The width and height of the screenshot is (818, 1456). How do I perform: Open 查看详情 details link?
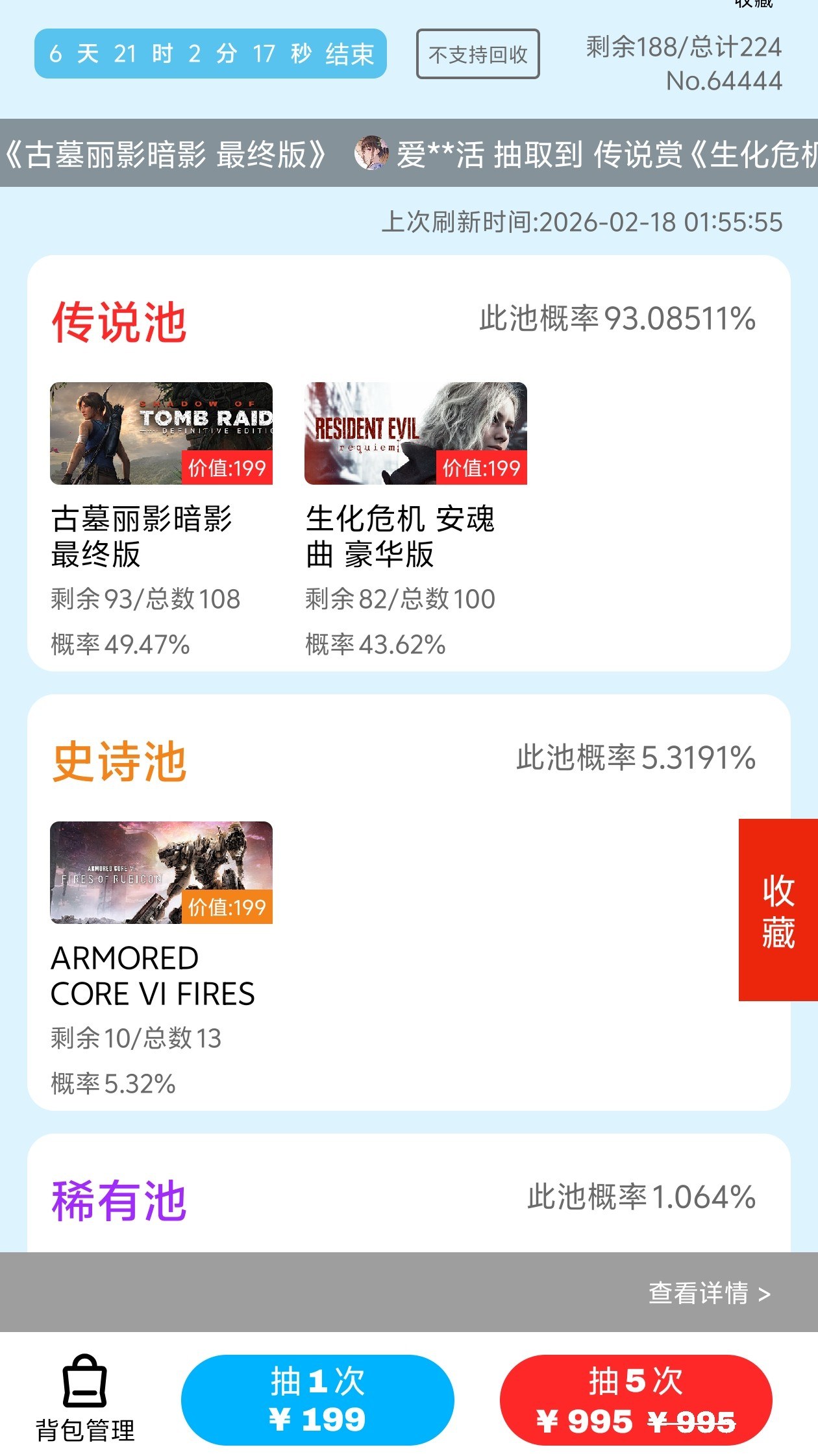click(x=709, y=1292)
